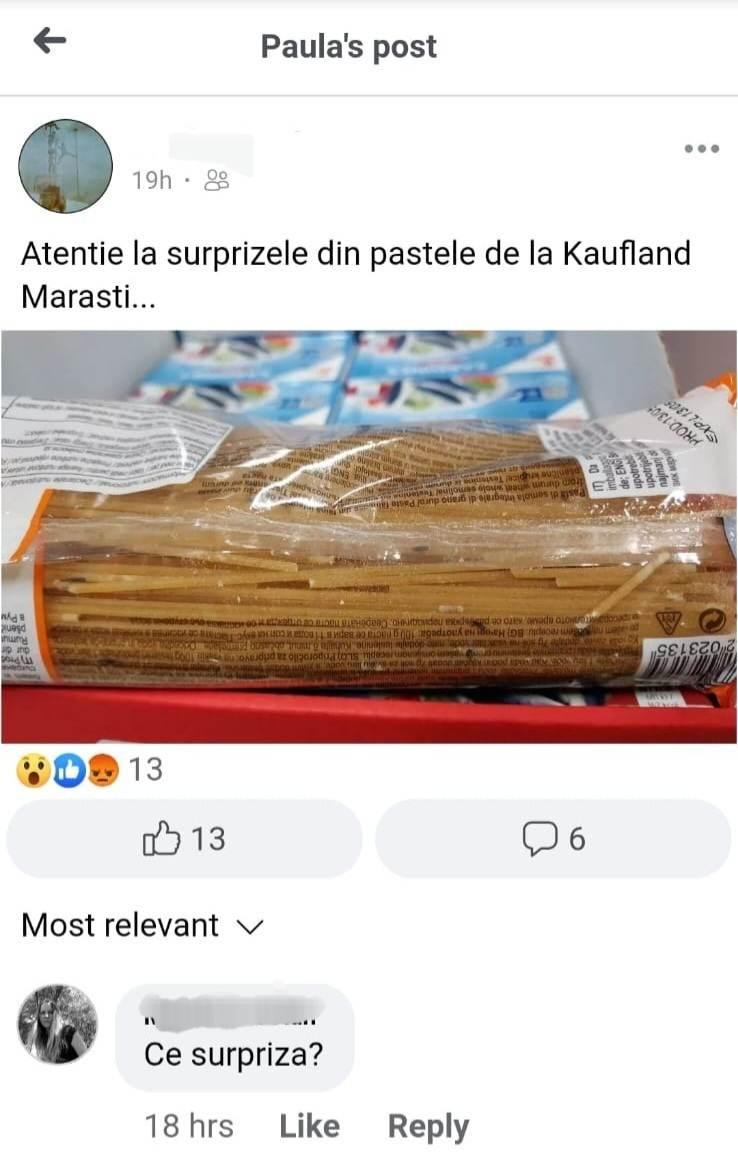
Task: Like the 'Ce surpriza?' comment
Action: (308, 1126)
